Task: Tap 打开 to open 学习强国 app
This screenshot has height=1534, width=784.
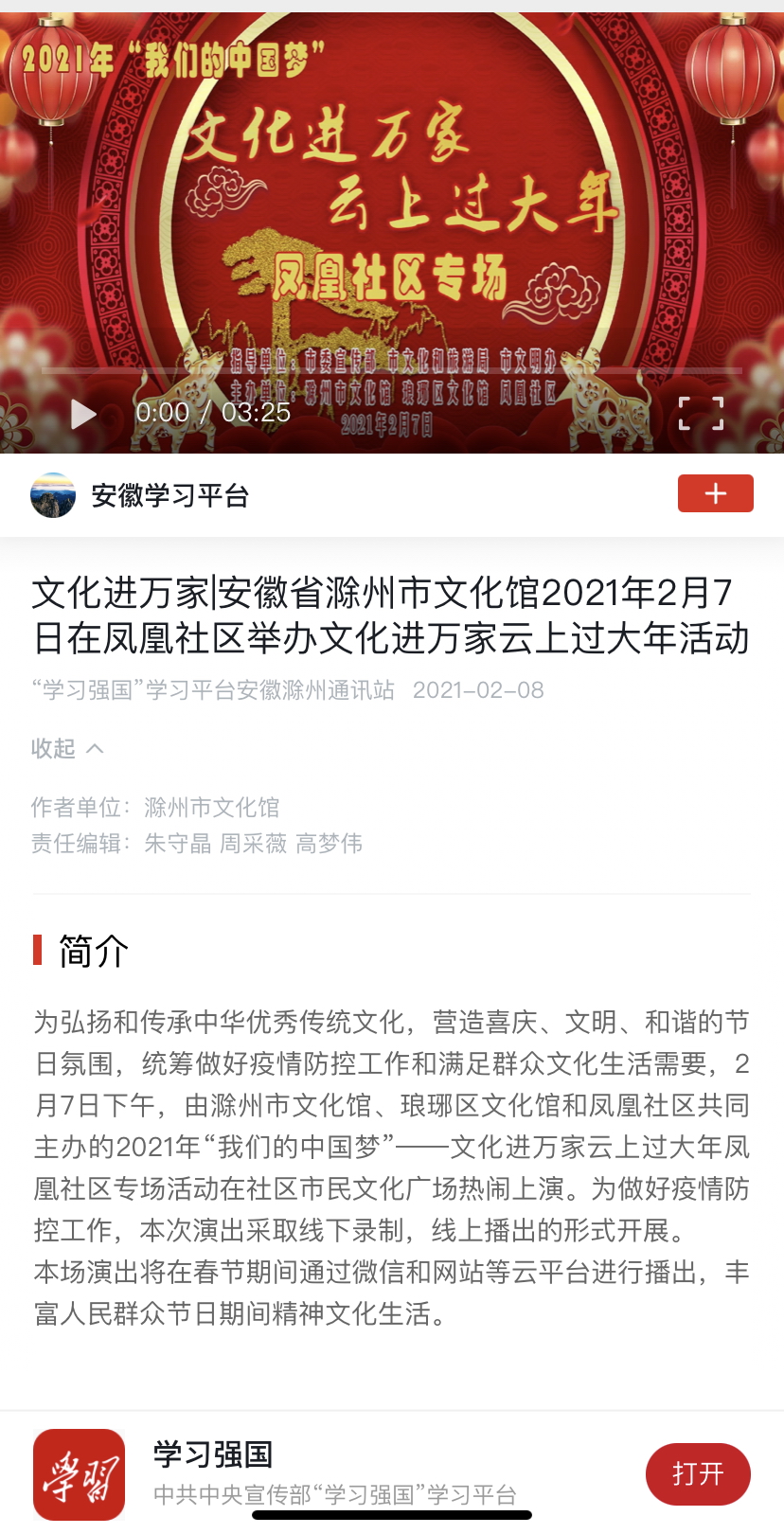Action: pyautogui.click(x=698, y=1473)
